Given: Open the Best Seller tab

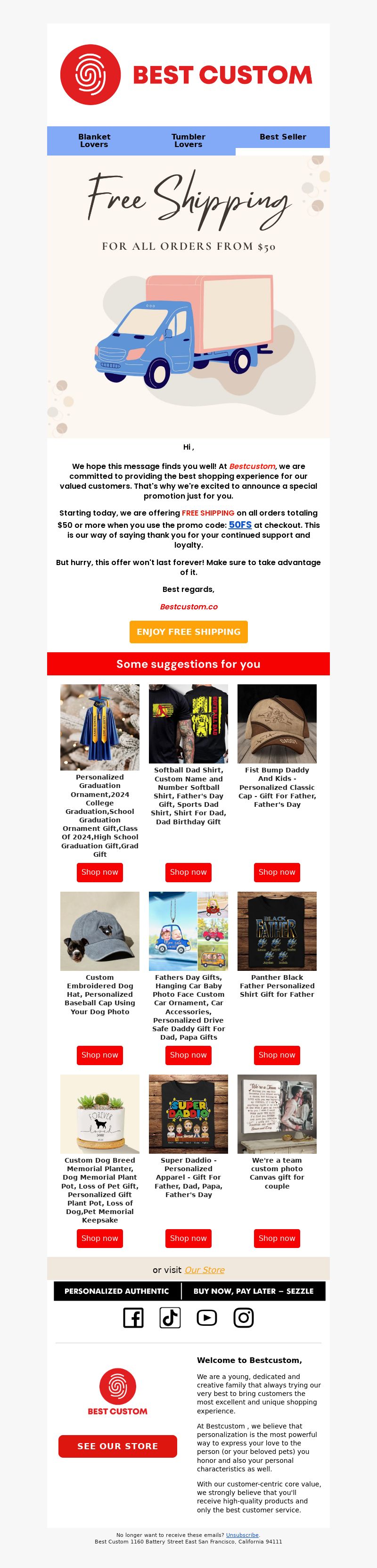Looking at the screenshot, I should coord(283,137).
